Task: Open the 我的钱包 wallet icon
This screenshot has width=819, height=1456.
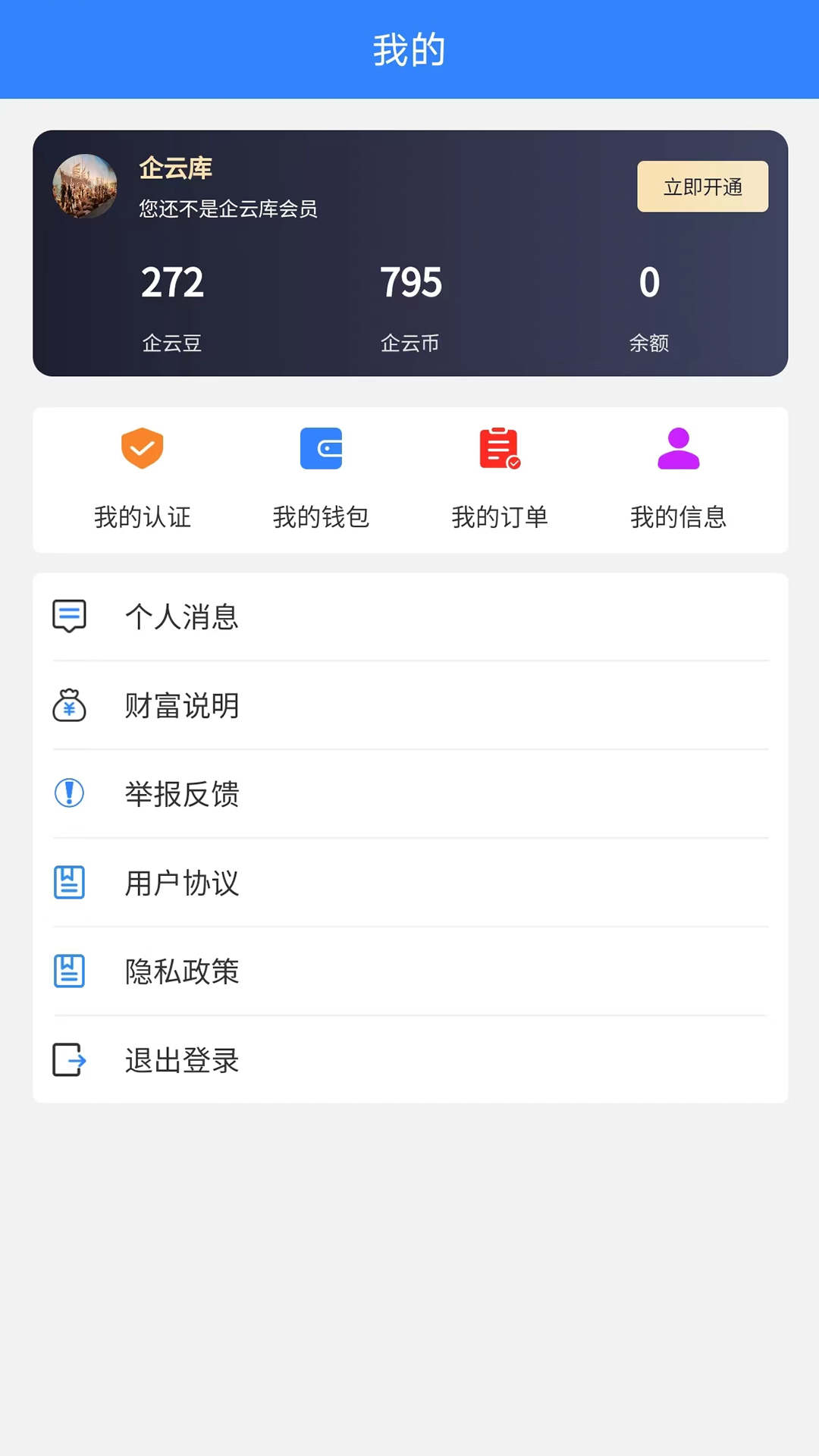Action: point(322,448)
